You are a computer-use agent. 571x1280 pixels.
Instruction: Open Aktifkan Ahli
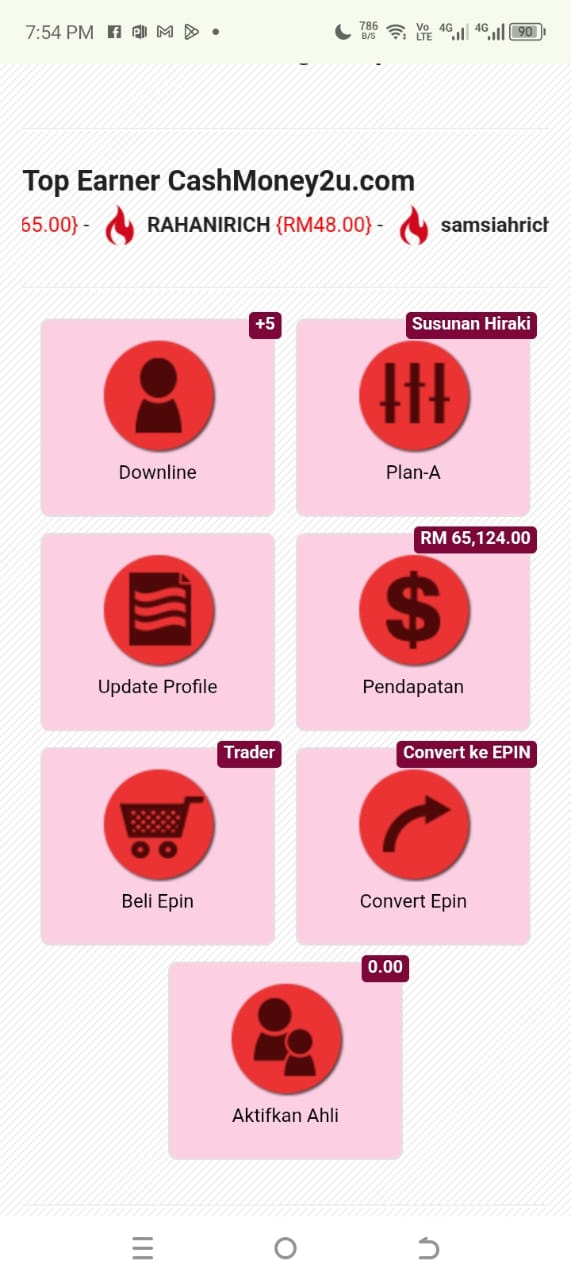(285, 1060)
